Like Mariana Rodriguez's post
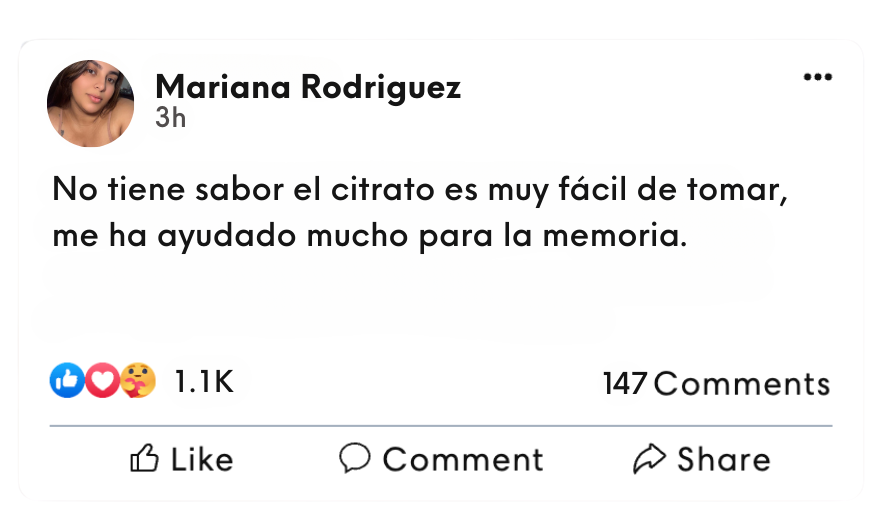Screen dimensions: 888x516 (182, 459)
